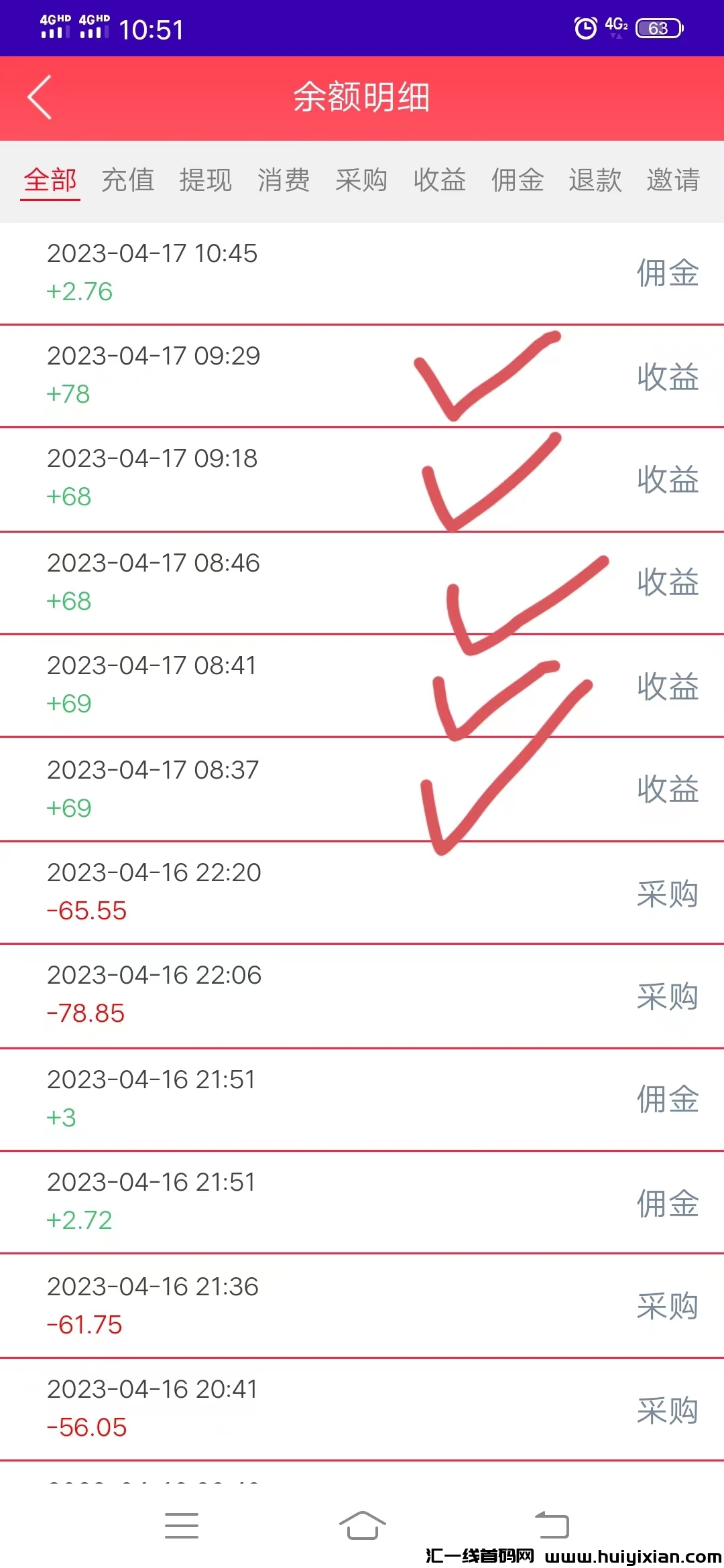Switch to the 收益 tab
The height and width of the screenshot is (1568, 724).
440,180
